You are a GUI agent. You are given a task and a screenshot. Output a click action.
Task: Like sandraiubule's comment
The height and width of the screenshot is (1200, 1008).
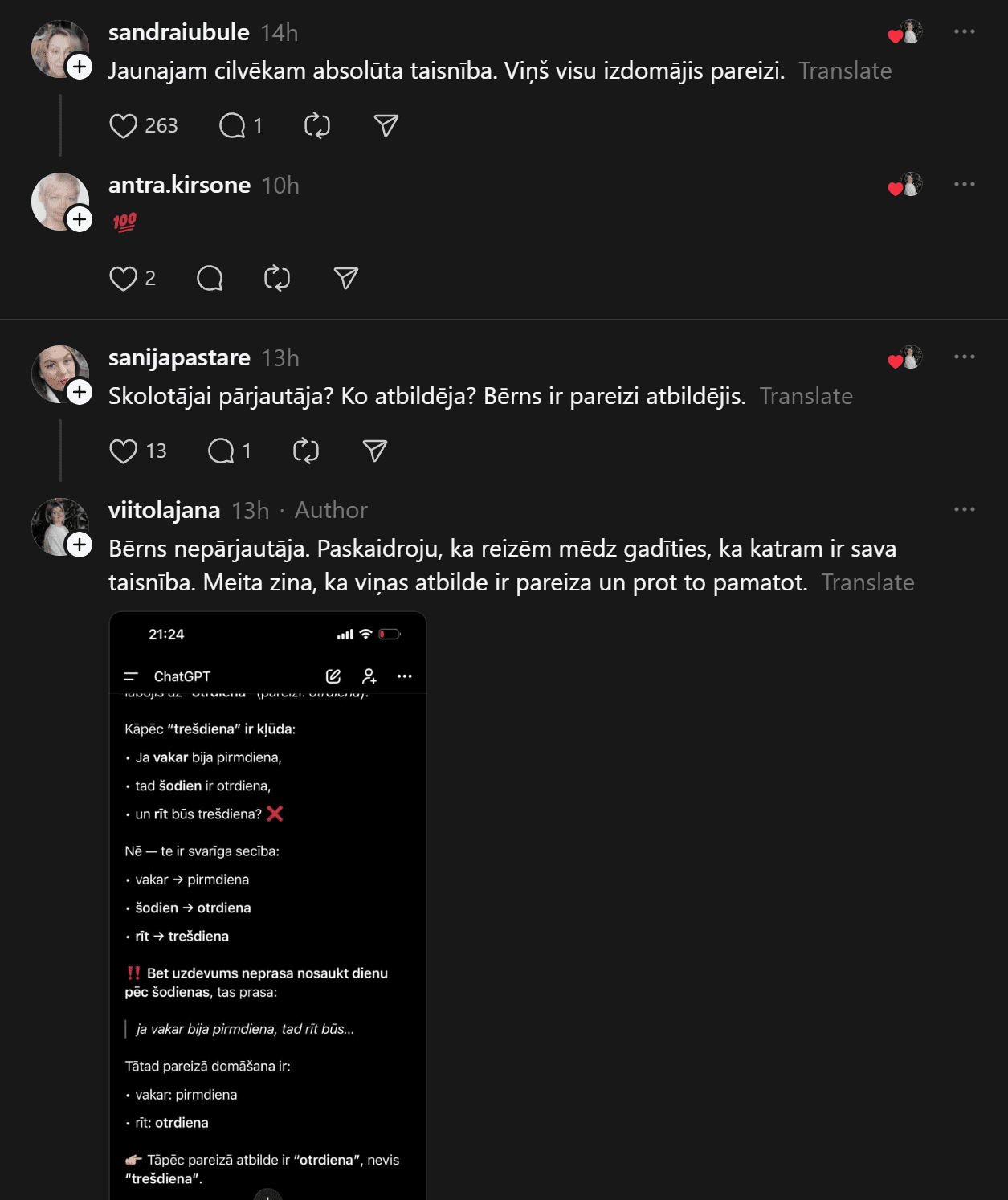click(123, 126)
